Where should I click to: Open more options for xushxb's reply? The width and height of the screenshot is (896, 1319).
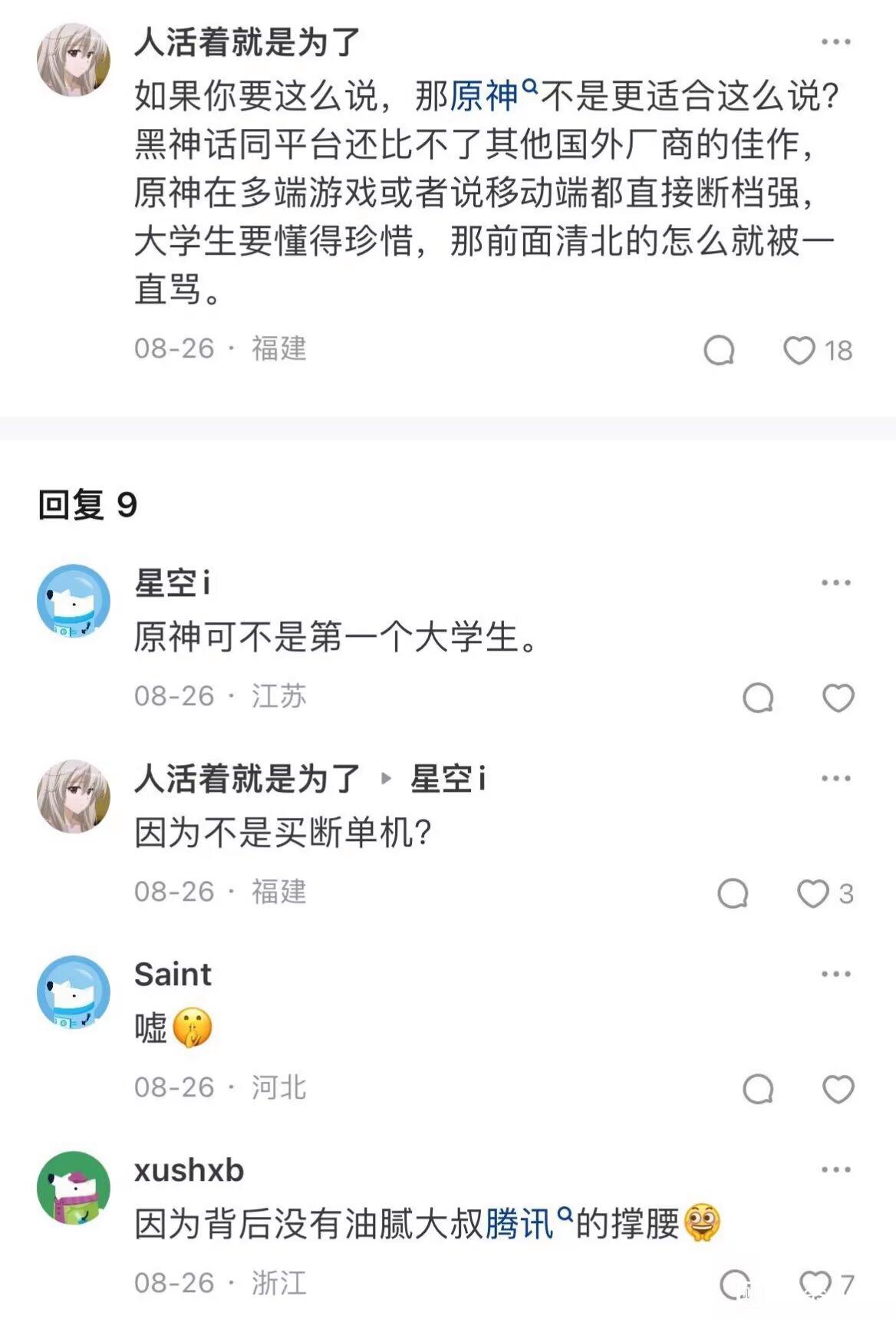(835, 1170)
